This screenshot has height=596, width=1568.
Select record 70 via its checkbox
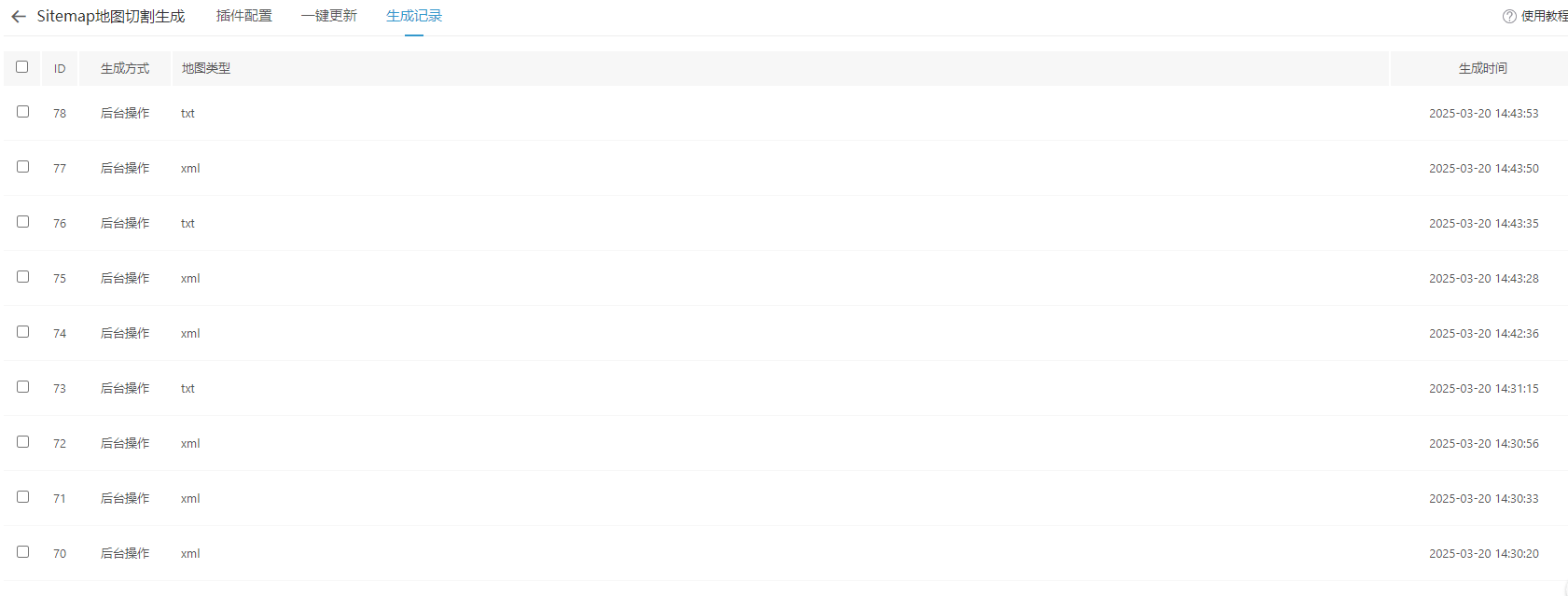23,552
